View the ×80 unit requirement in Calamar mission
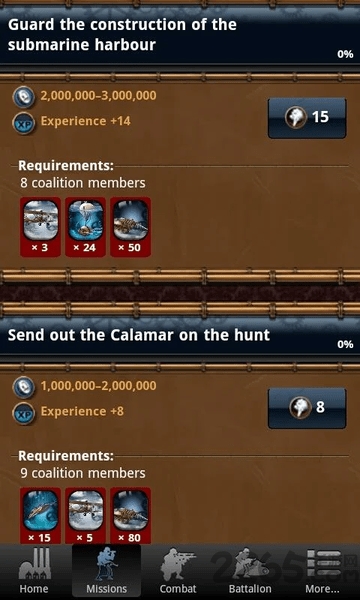 click(x=130, y=515)
